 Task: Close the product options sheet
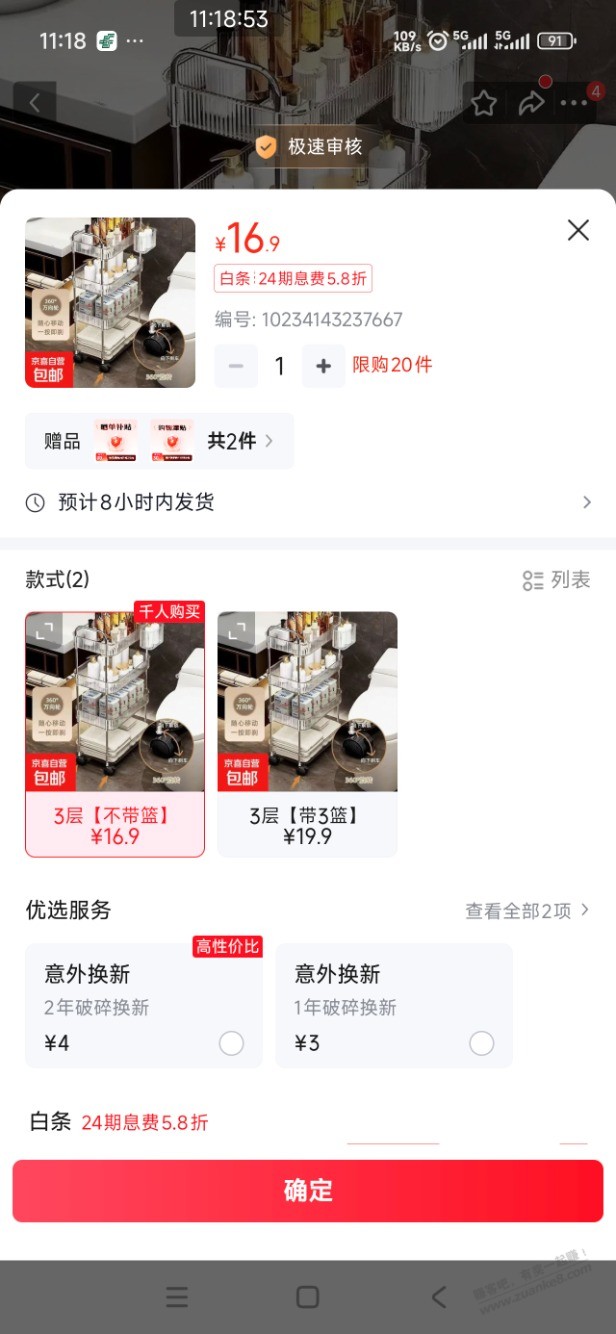tap(578, 230)
